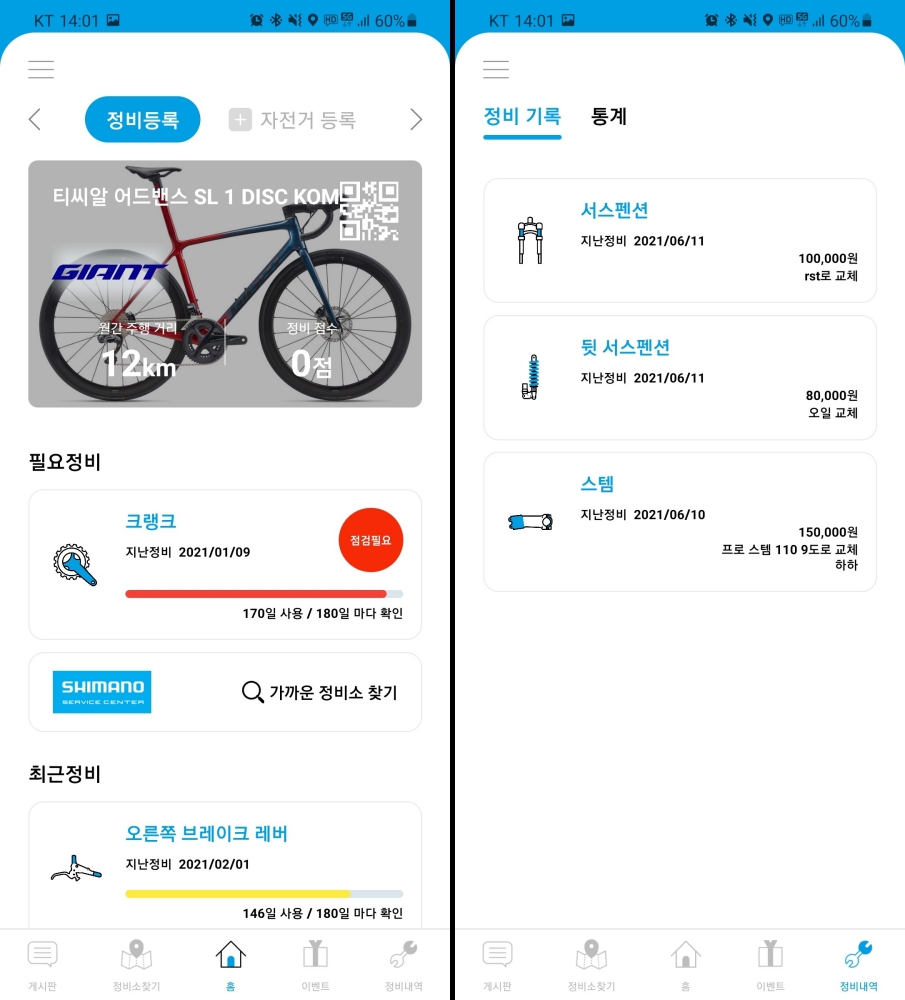Select the 정비 기록 tab
Viewport: 905px width, 1000px height.
(x=522, y=116)
